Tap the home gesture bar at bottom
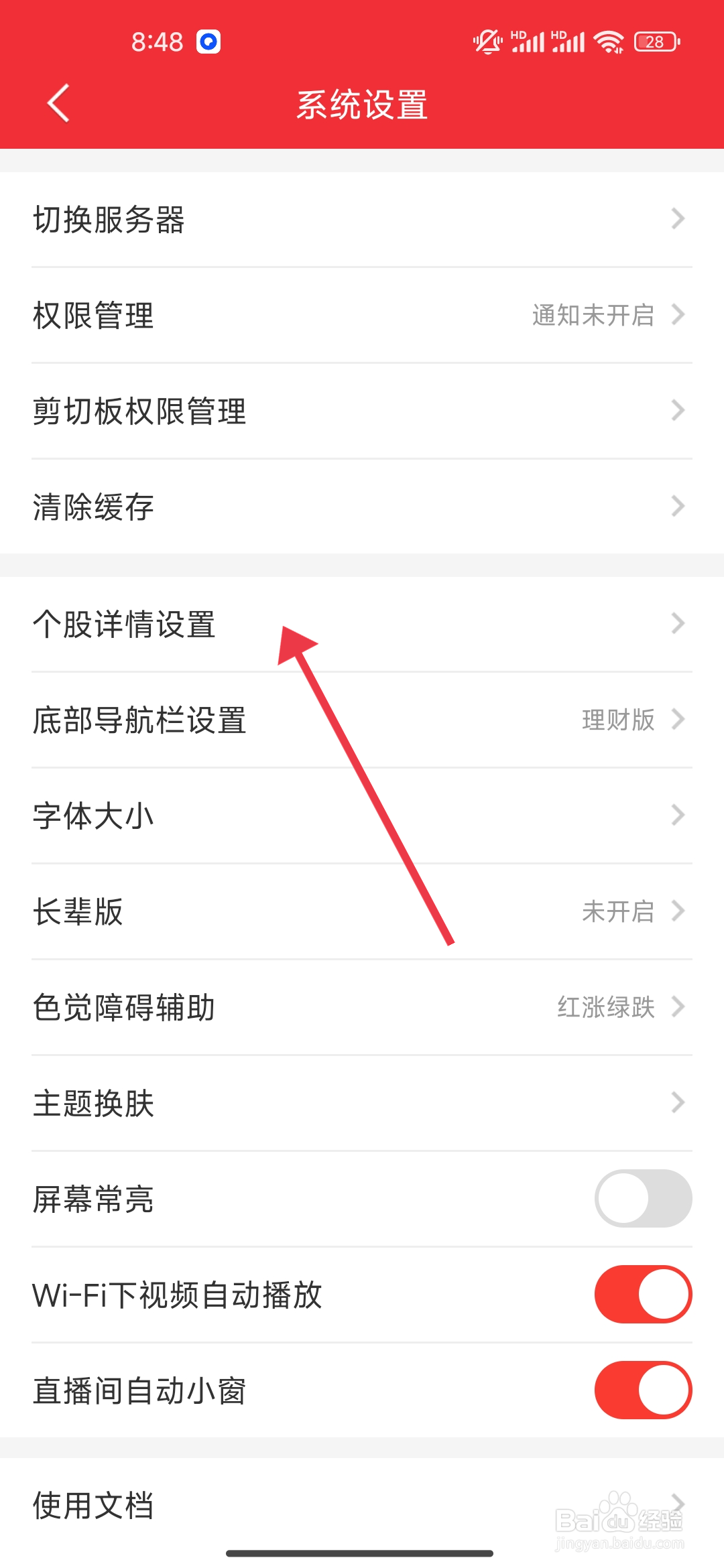The height and width of the screenshot is (1568, 724). 362,1550
